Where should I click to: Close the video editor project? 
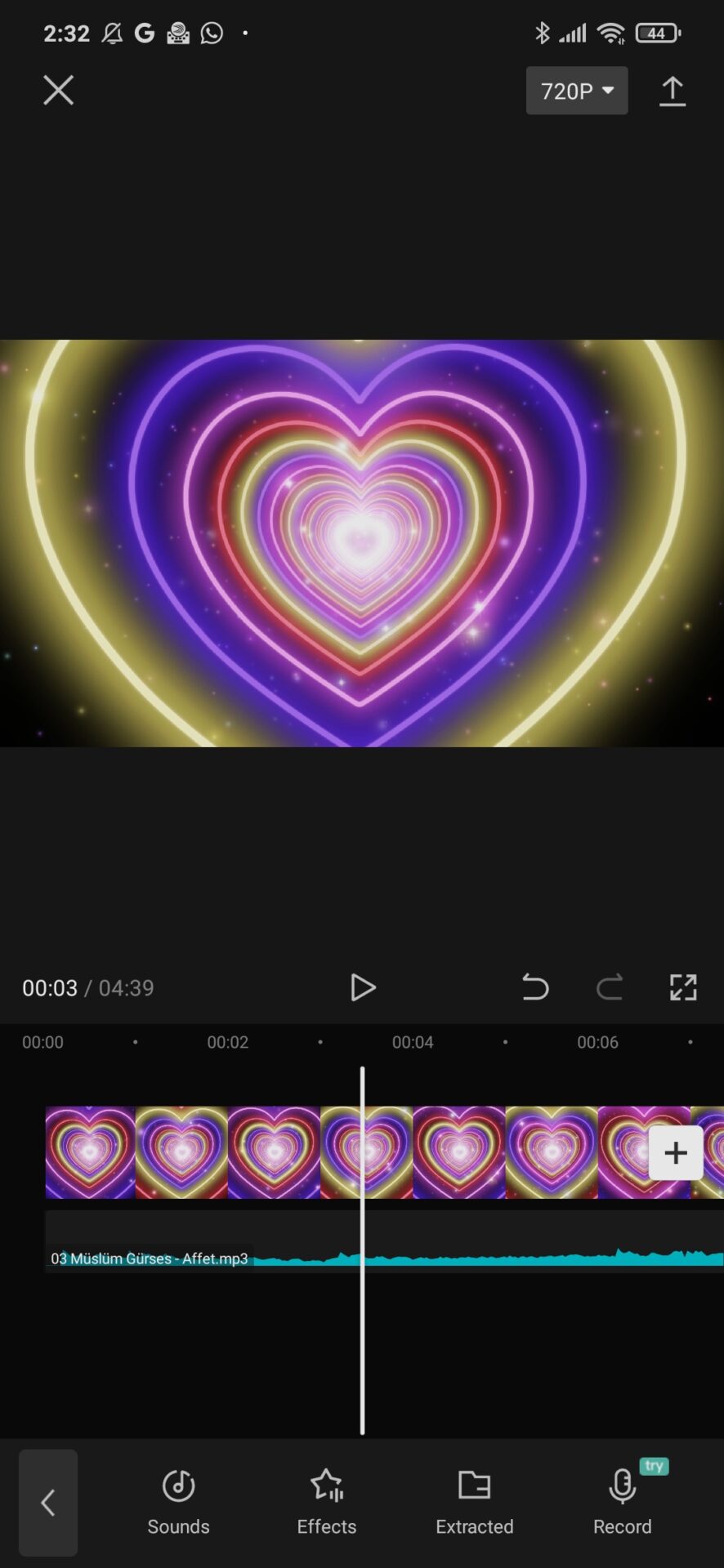[x=58, y=90]
